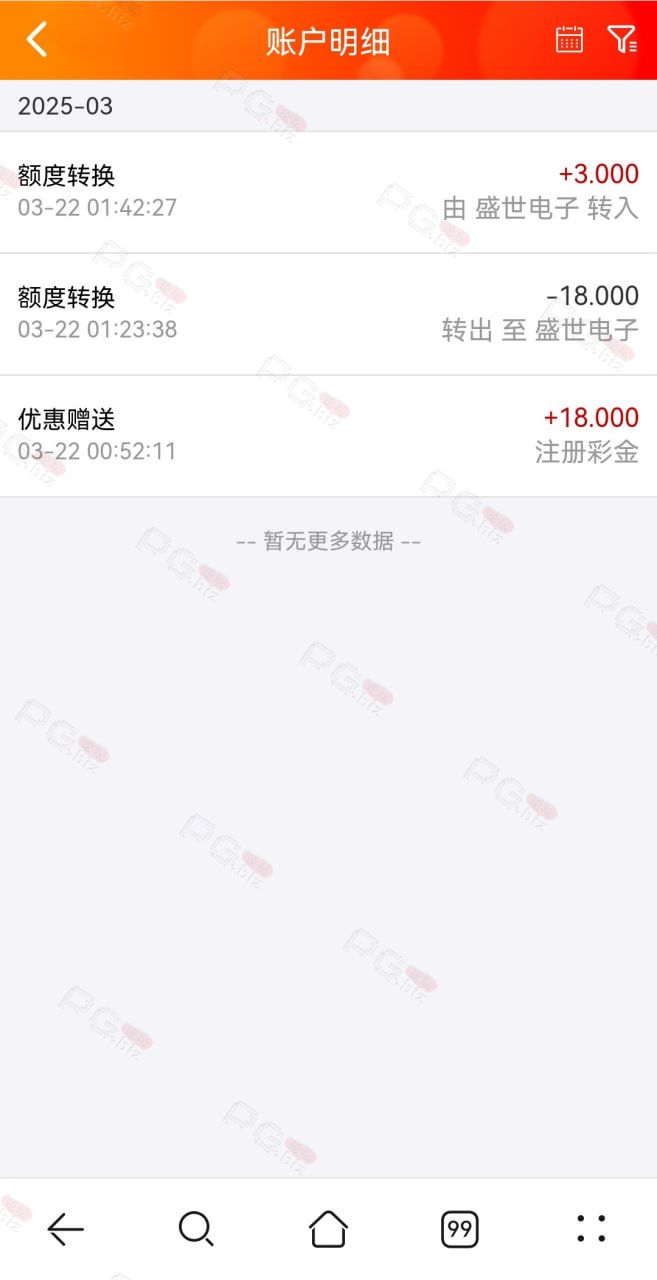
Task: Open the +3.000 额度转换 record
Action: (x=328, y=192)
